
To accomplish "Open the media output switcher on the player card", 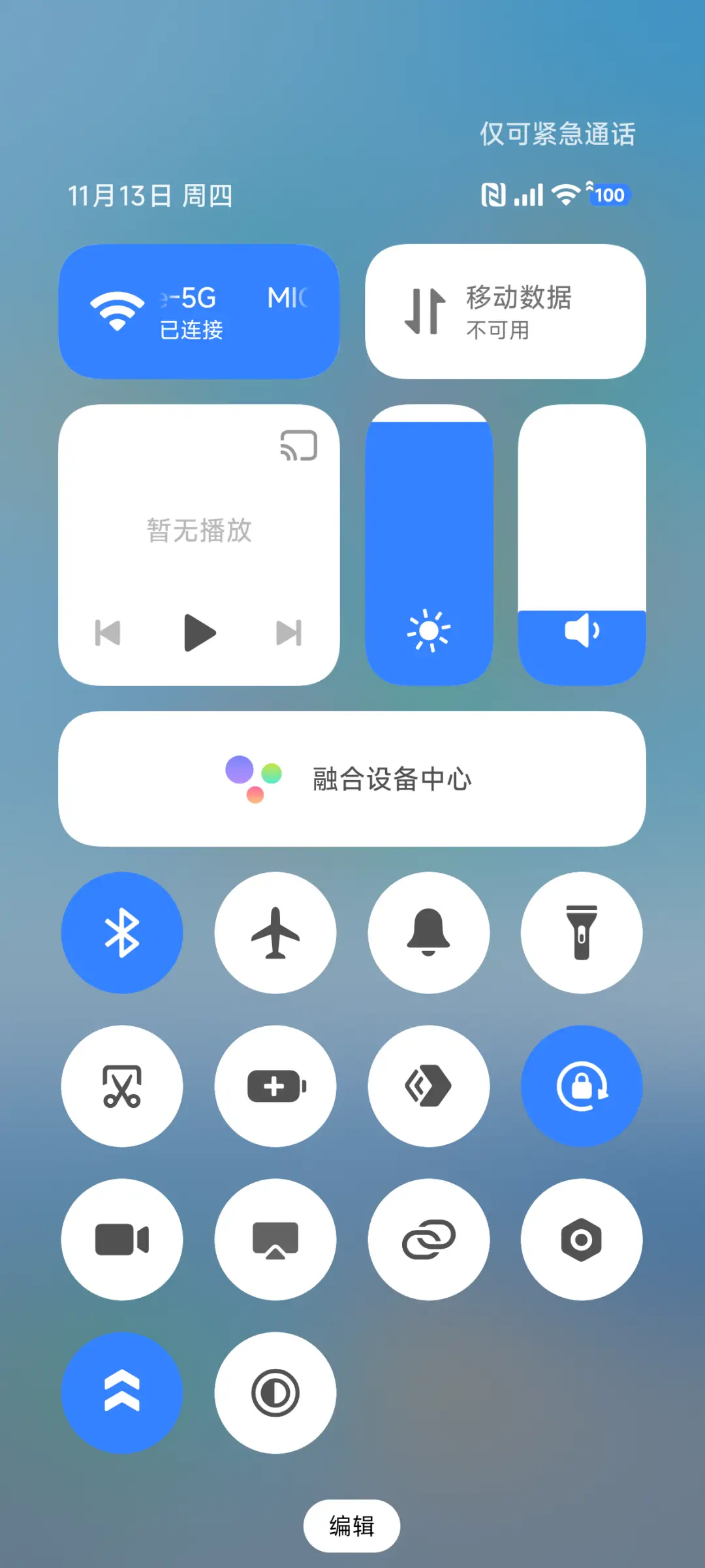I will click(x=299, y=447).
